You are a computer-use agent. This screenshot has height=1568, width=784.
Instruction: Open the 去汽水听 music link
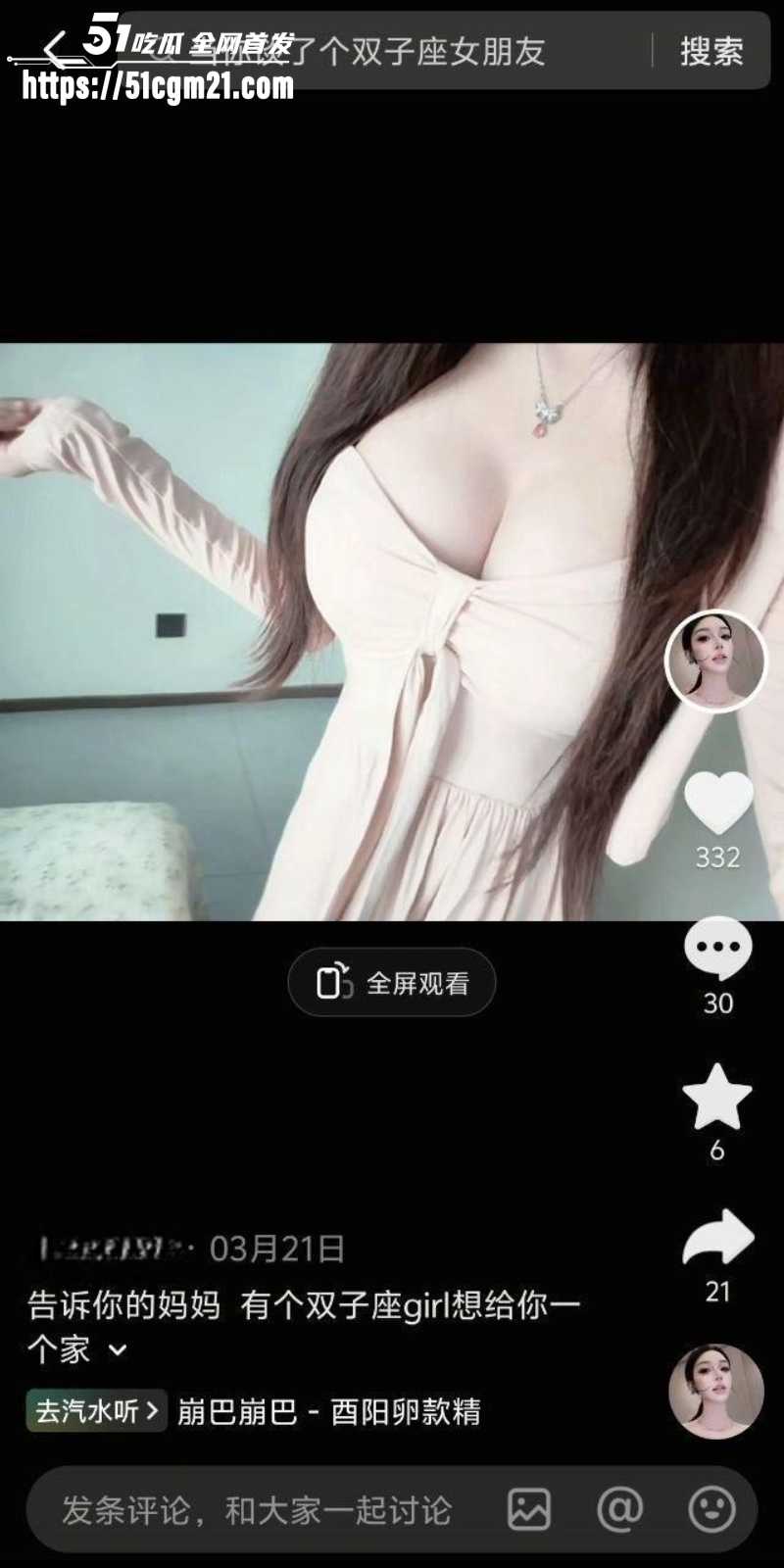96,1411
